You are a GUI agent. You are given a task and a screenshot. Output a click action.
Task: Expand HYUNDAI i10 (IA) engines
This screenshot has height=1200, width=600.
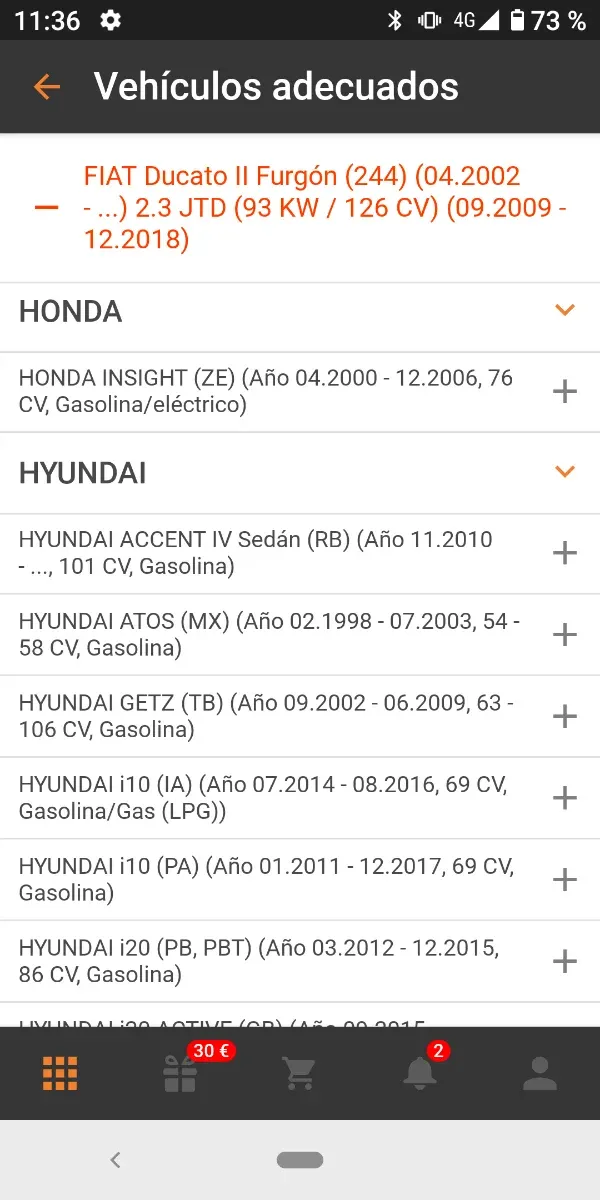coord(565,798)
